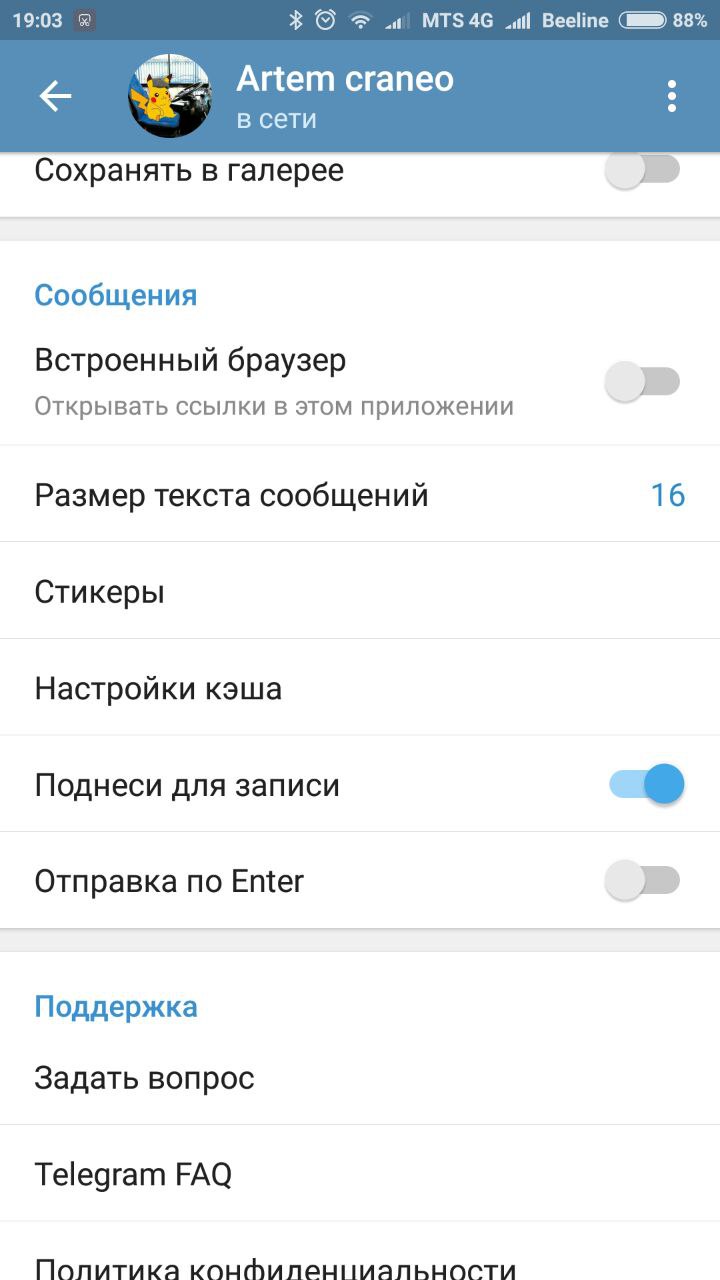
Task: Open the Telegram FAQ
Action: point(360,1174)
